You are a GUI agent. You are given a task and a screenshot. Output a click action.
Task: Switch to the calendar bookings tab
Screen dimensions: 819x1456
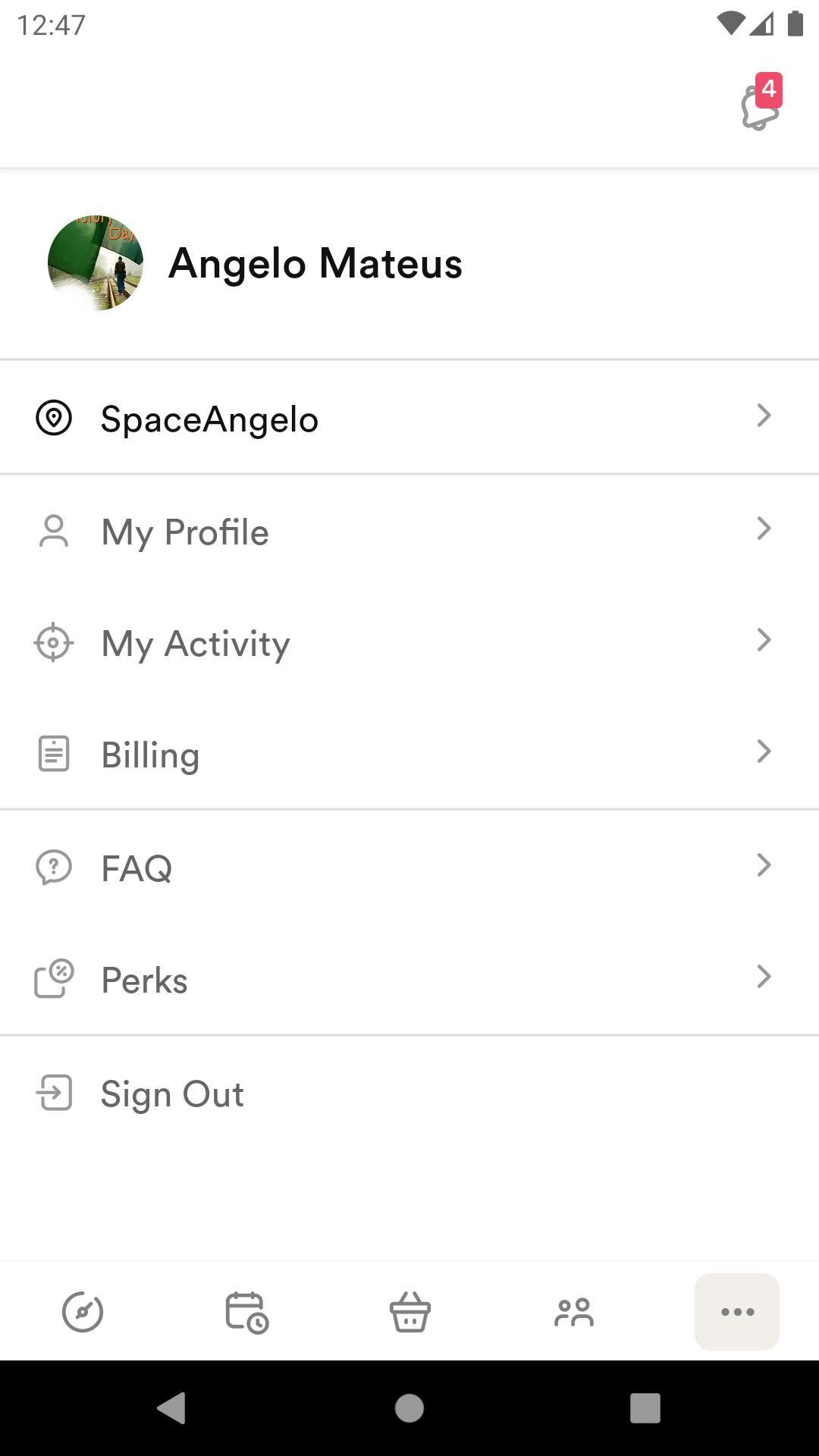coord(246,1312)
